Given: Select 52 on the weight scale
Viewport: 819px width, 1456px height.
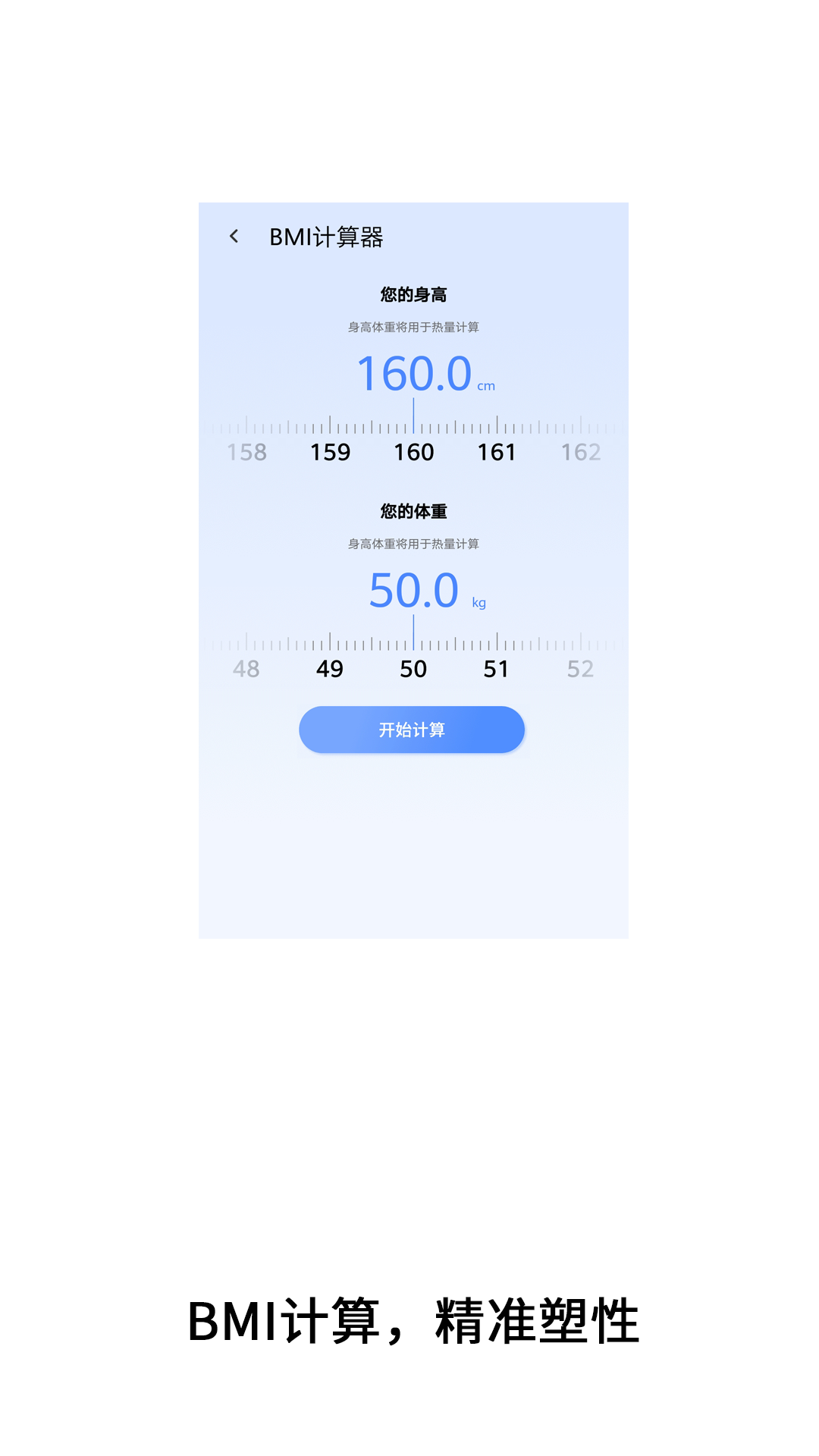Looking at the screenshot, I should pyautogui.click(x=580, y=670).
